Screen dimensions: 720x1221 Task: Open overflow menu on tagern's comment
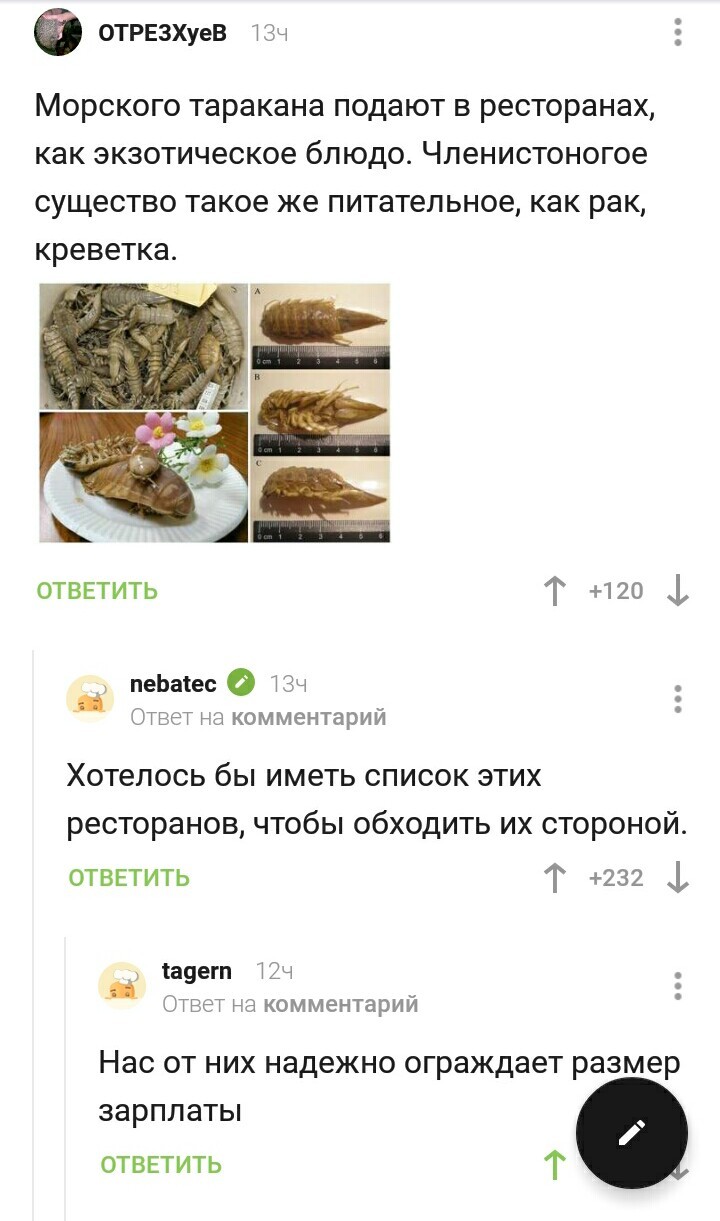[x=678, y=986]
